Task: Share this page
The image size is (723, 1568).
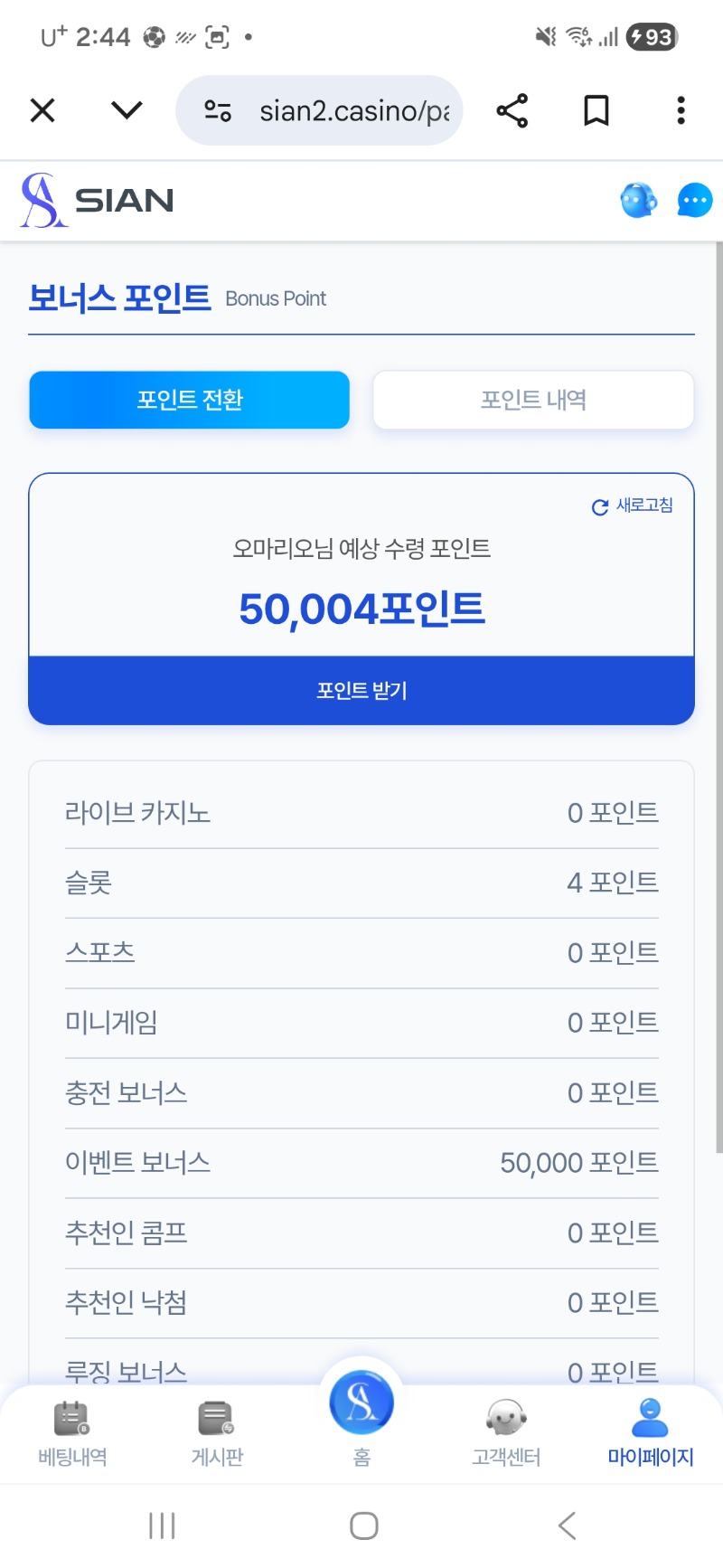Action: tap(512, 110)
